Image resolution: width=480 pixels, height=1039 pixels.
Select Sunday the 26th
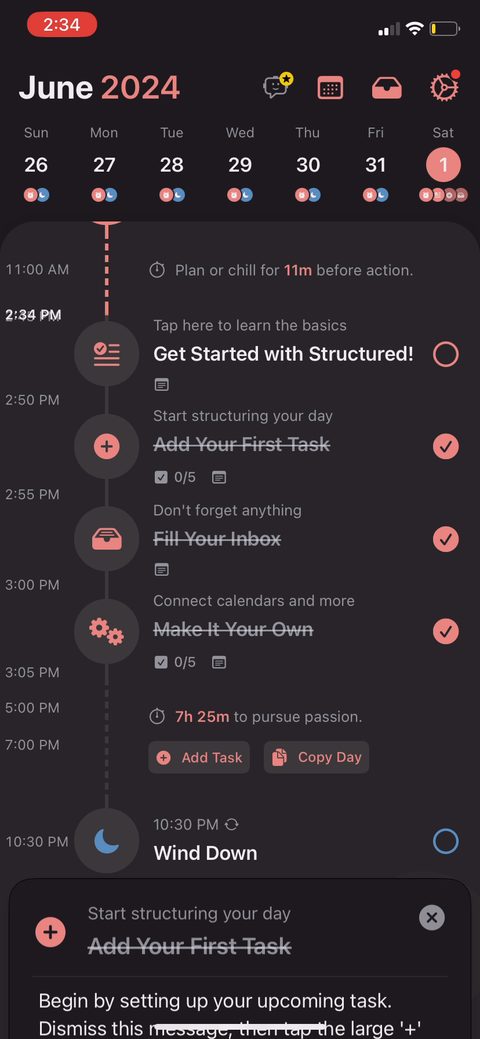[36, 165]
